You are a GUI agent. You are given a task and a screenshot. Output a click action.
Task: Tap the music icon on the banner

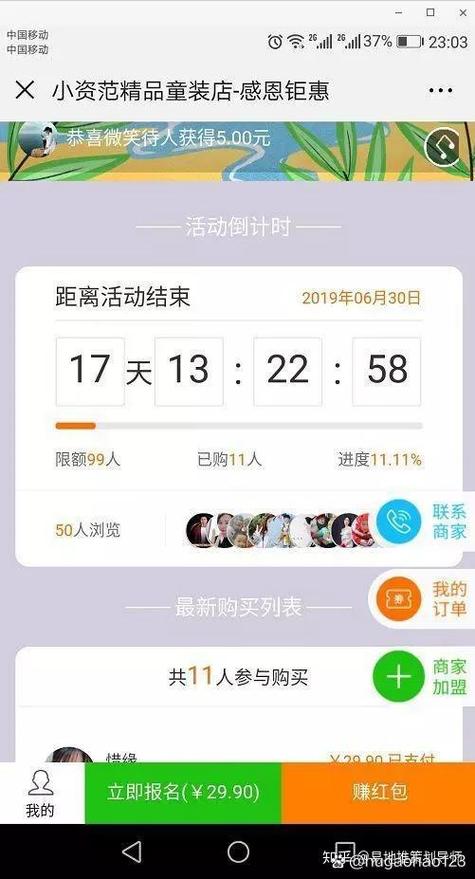pyautogui.click(x=442, y=147)
